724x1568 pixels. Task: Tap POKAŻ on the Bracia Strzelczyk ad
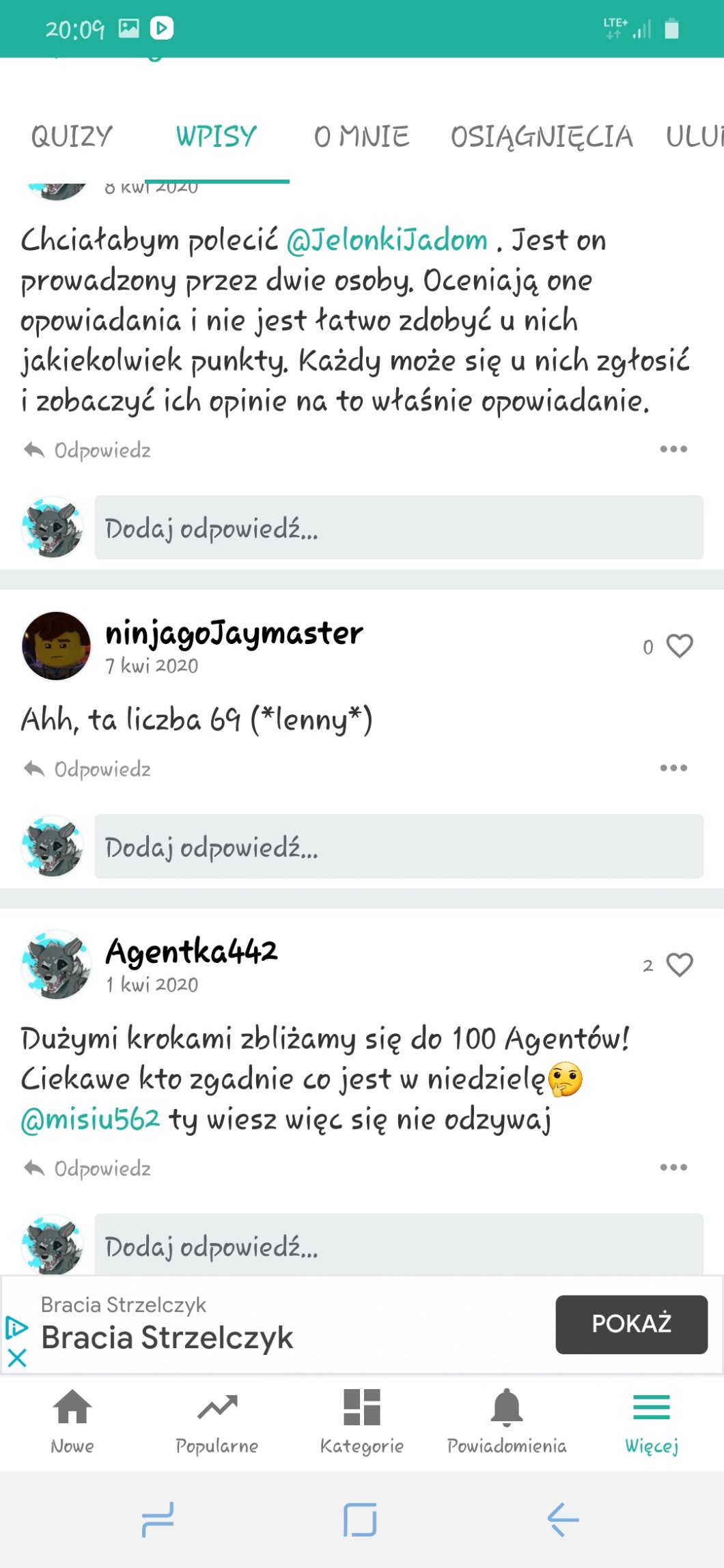coord(631,1324)
